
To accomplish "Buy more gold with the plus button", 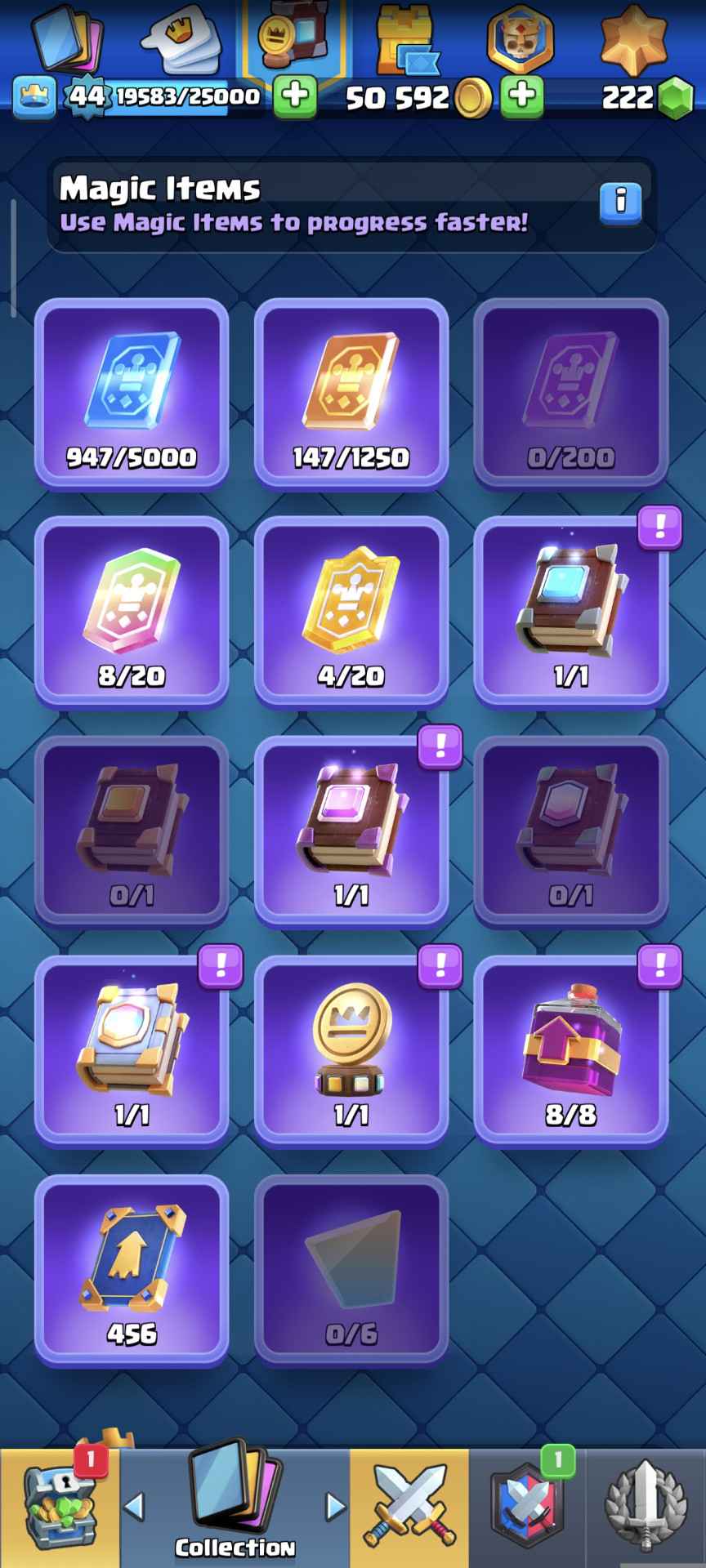I will (521, 96).
